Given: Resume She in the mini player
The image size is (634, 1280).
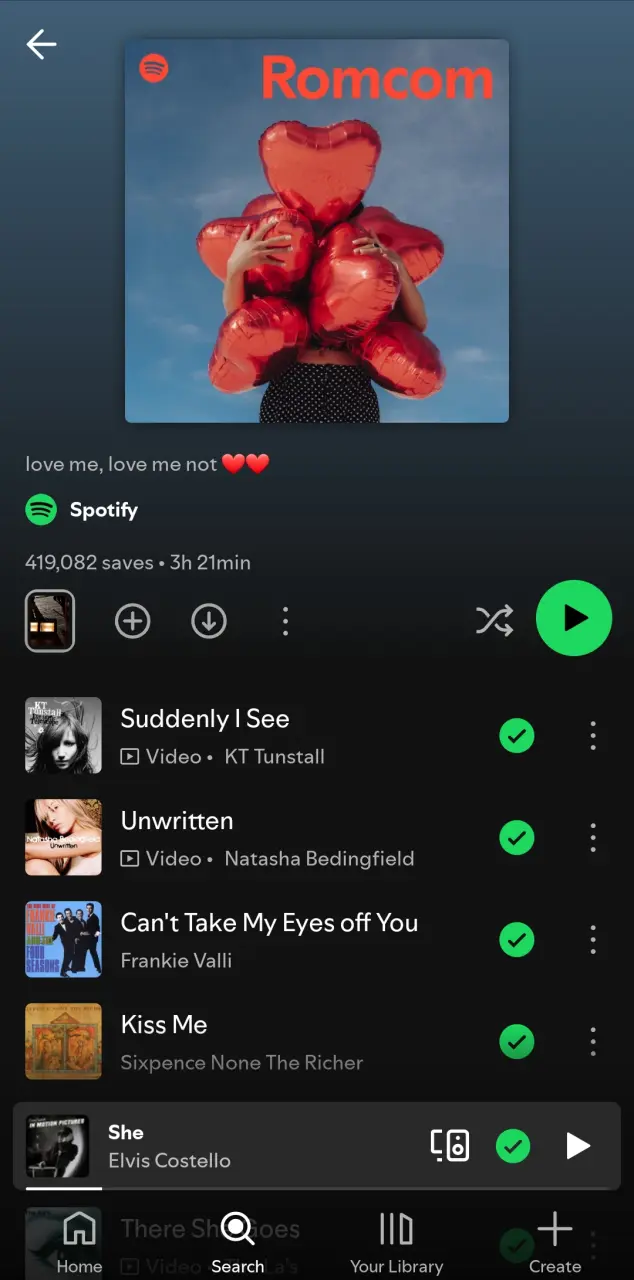Looking at the screenshot, I should pyautogui.click(x=578, y=1145).
